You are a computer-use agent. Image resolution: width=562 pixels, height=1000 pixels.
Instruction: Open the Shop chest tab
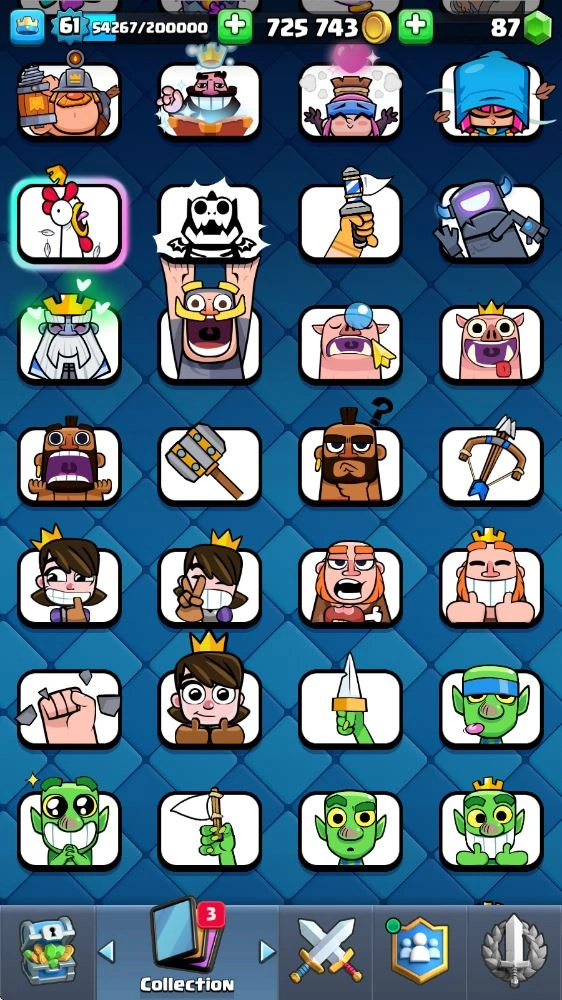47,950
